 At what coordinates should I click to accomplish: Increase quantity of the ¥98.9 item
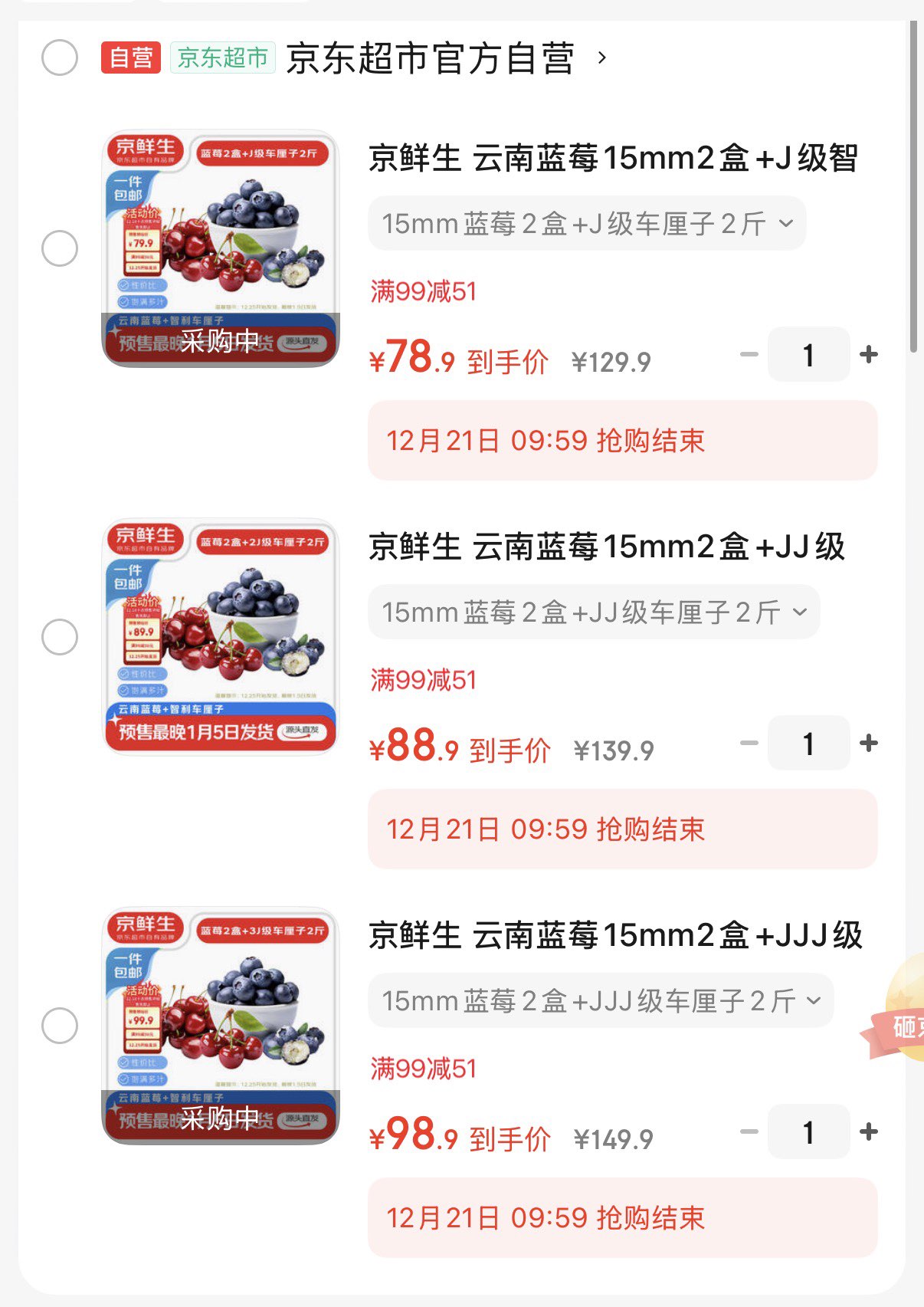pyautogui.click(x=869, y=1131)
